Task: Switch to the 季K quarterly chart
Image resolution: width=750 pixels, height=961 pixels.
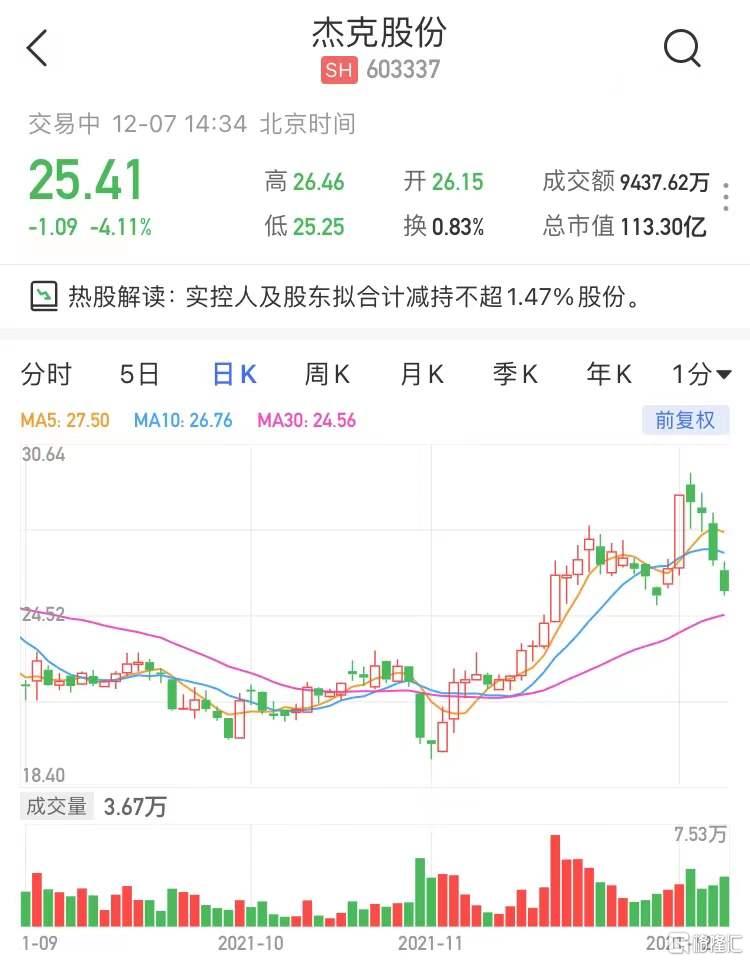Action: click(x=515, y=374)
